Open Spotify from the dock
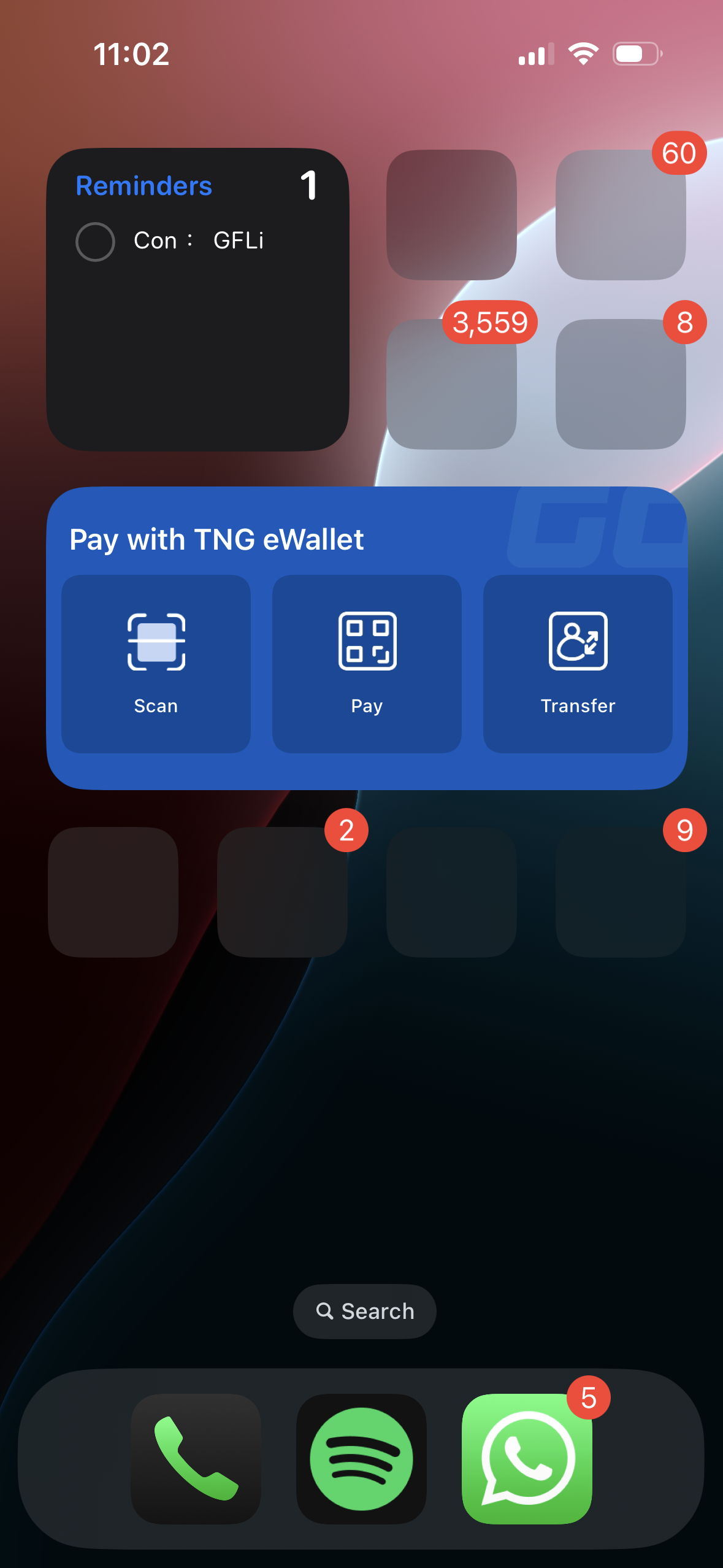Image resolution: width=723 pixels, height=1568 pixels. 361,1458
